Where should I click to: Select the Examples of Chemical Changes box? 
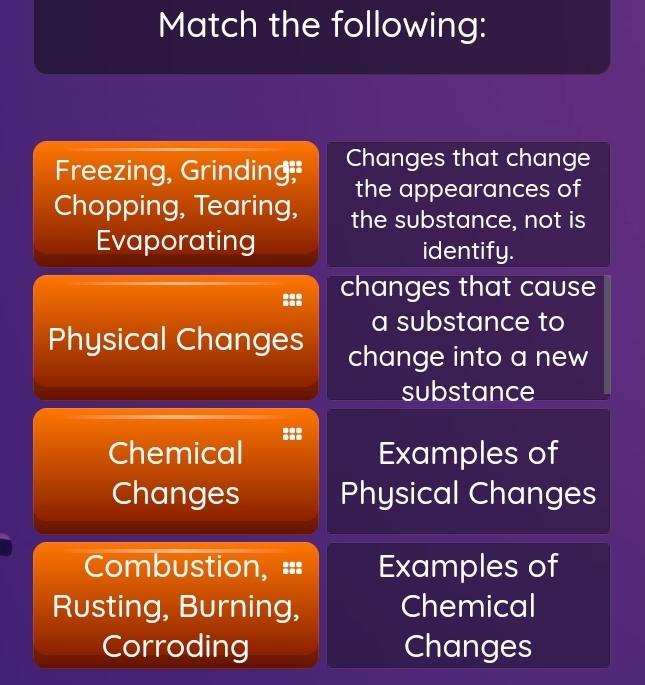(468, 606)
